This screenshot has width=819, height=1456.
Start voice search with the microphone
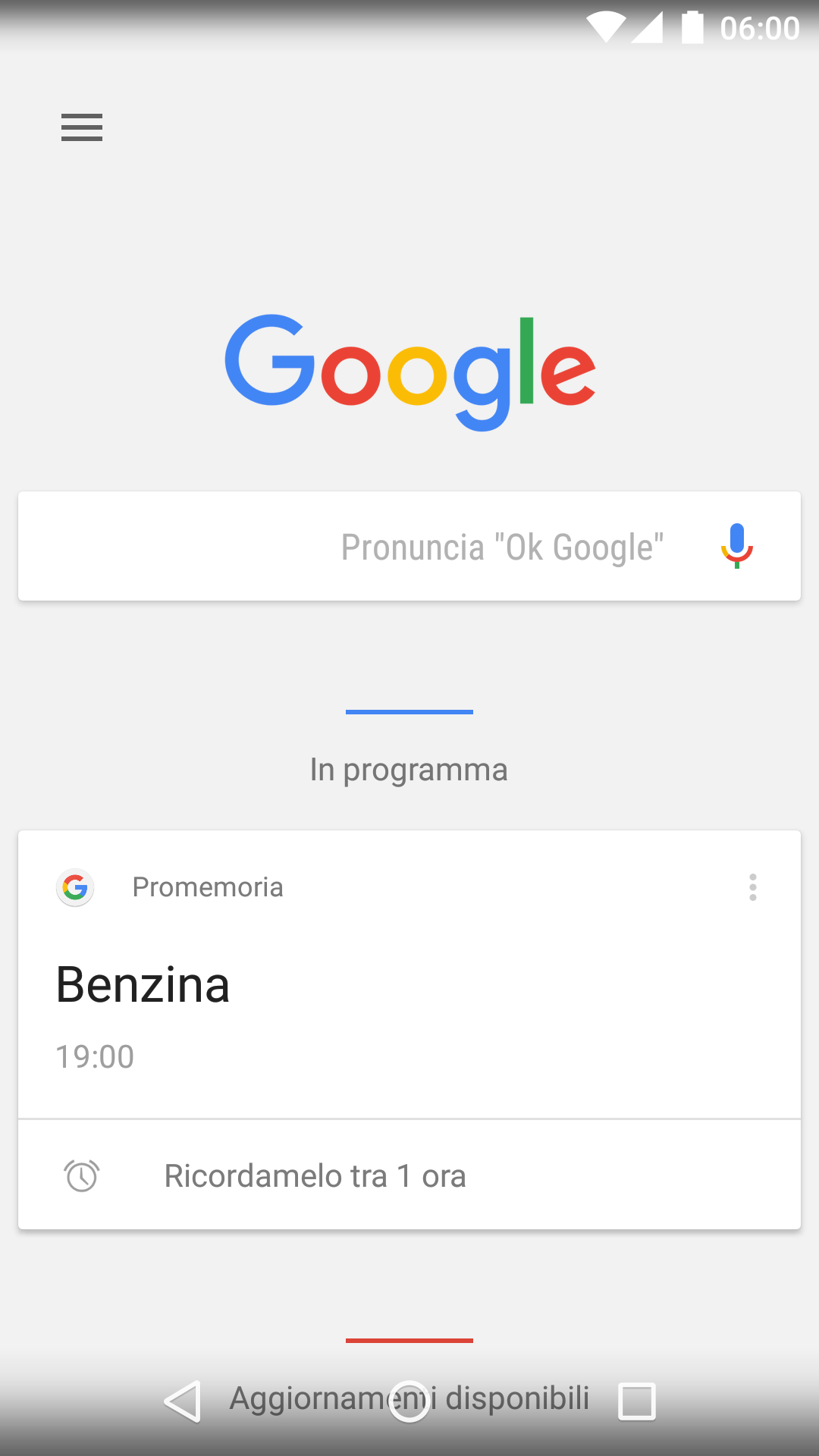736,546
